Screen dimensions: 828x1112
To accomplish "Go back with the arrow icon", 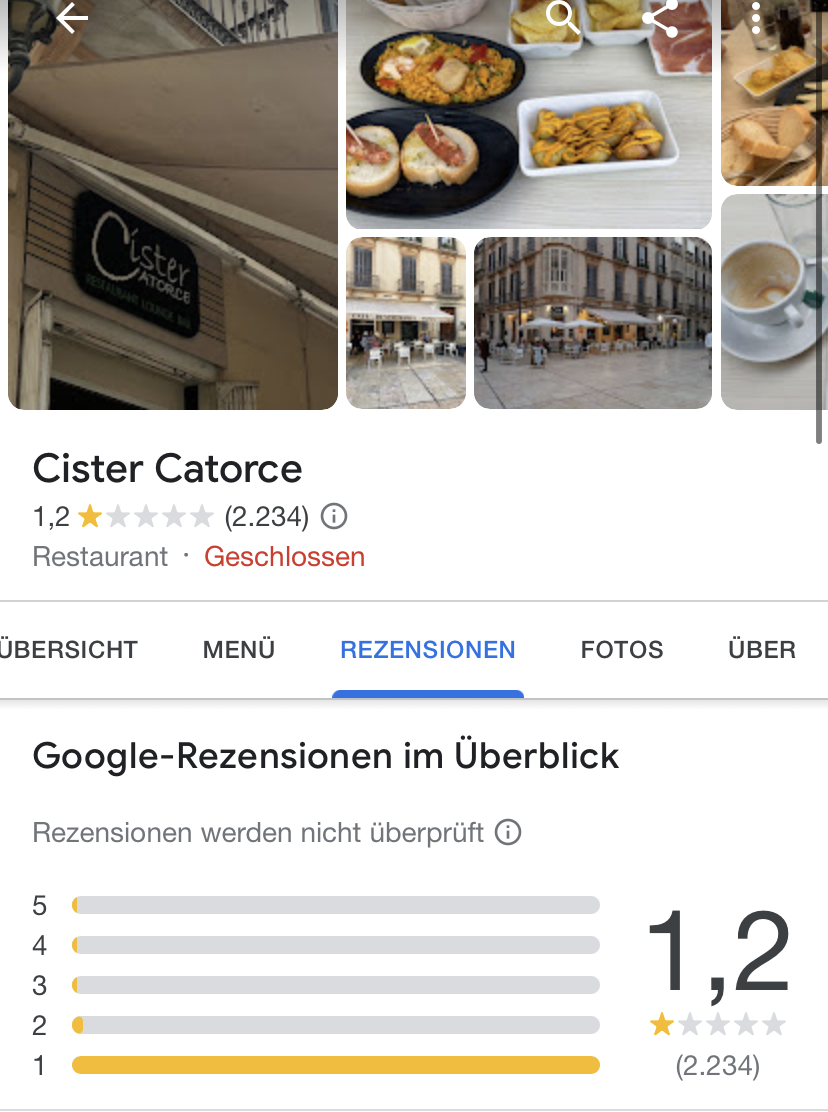I will coord(72,18).
